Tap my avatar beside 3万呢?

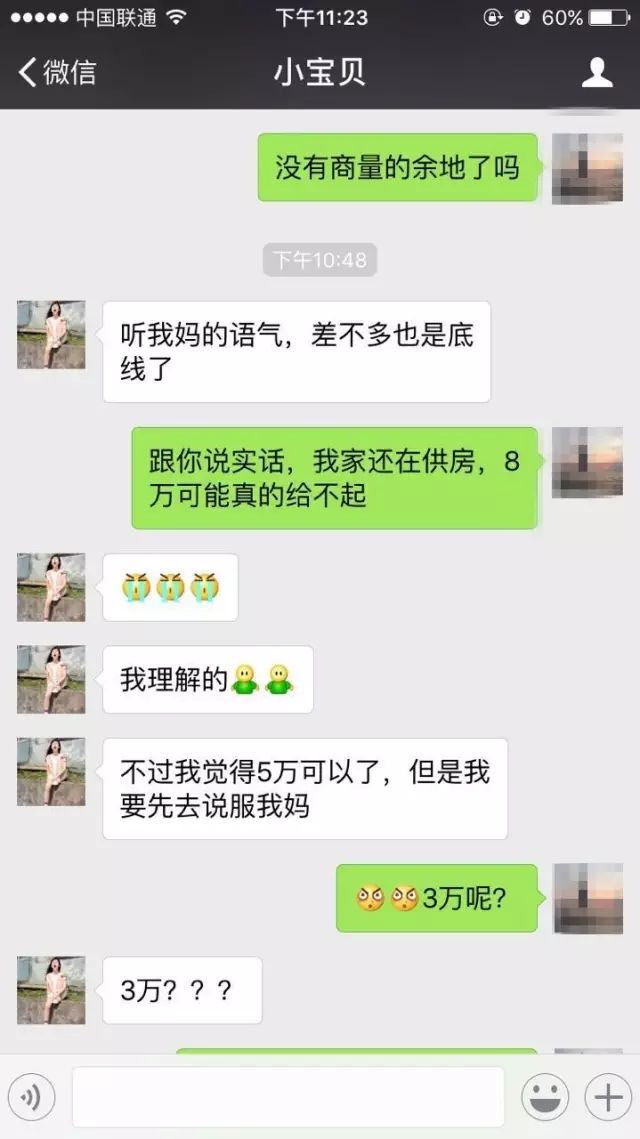[588, 898]
